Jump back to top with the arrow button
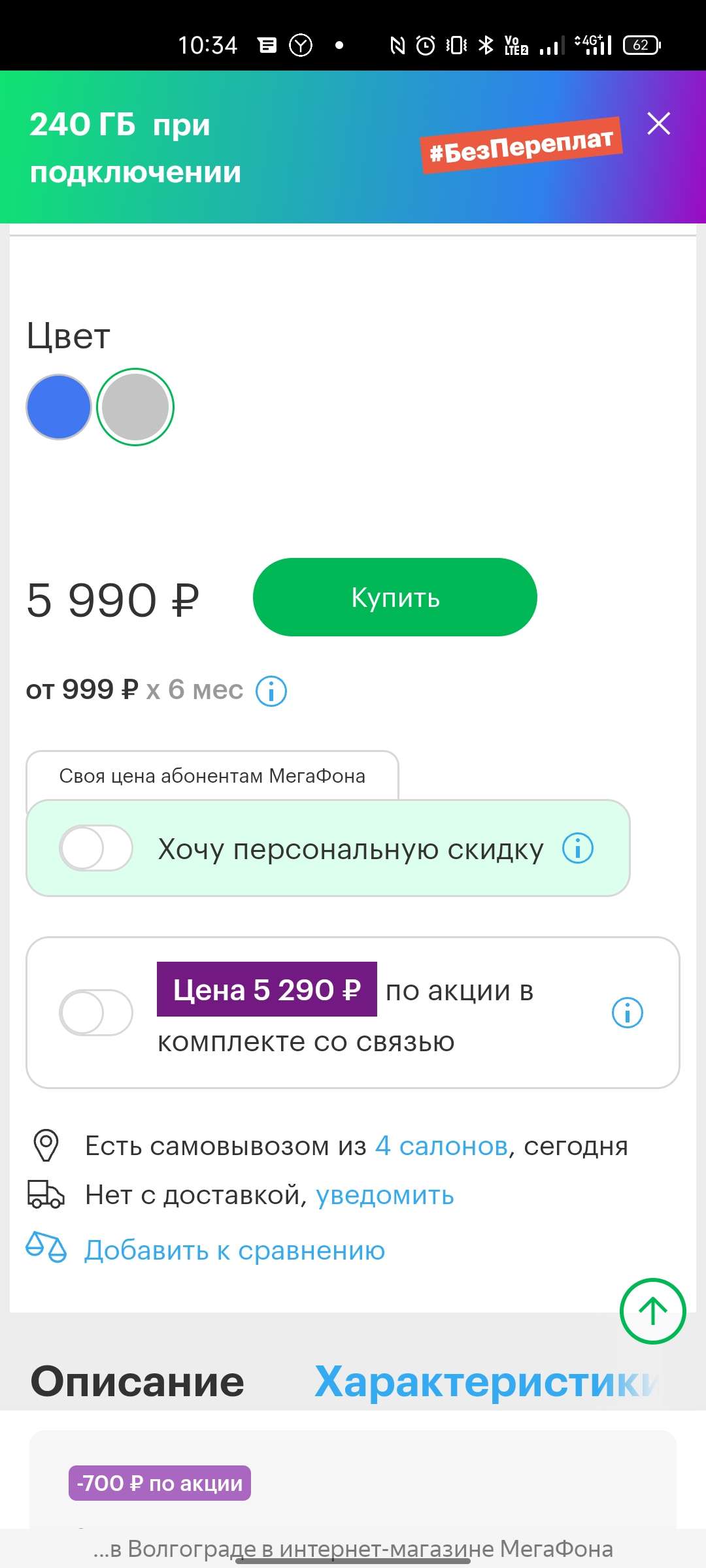This screenshot has height=1568, width=706. [x=652, y=1311]
